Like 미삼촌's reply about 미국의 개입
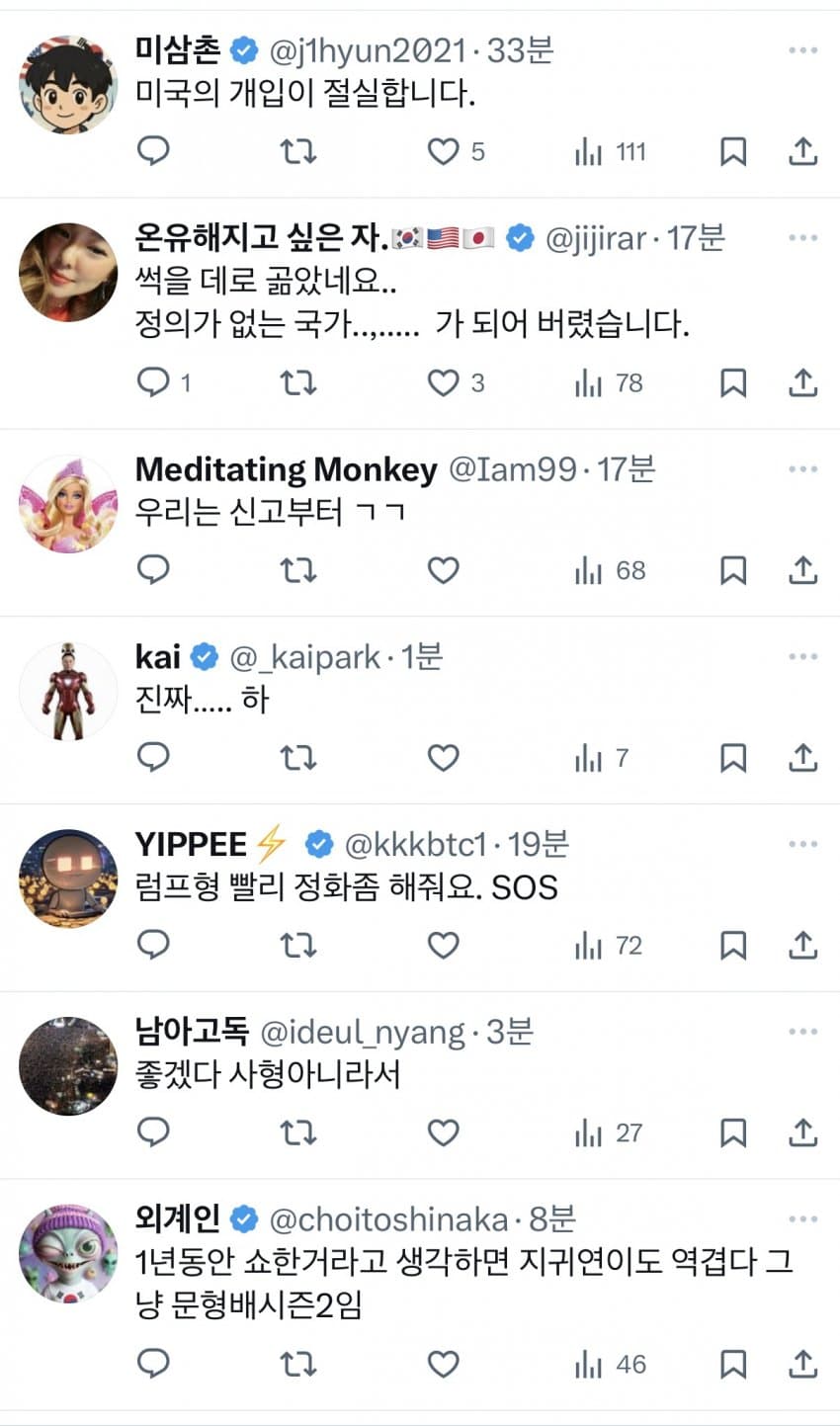The image size is (840, 1426). coord(443,151)
